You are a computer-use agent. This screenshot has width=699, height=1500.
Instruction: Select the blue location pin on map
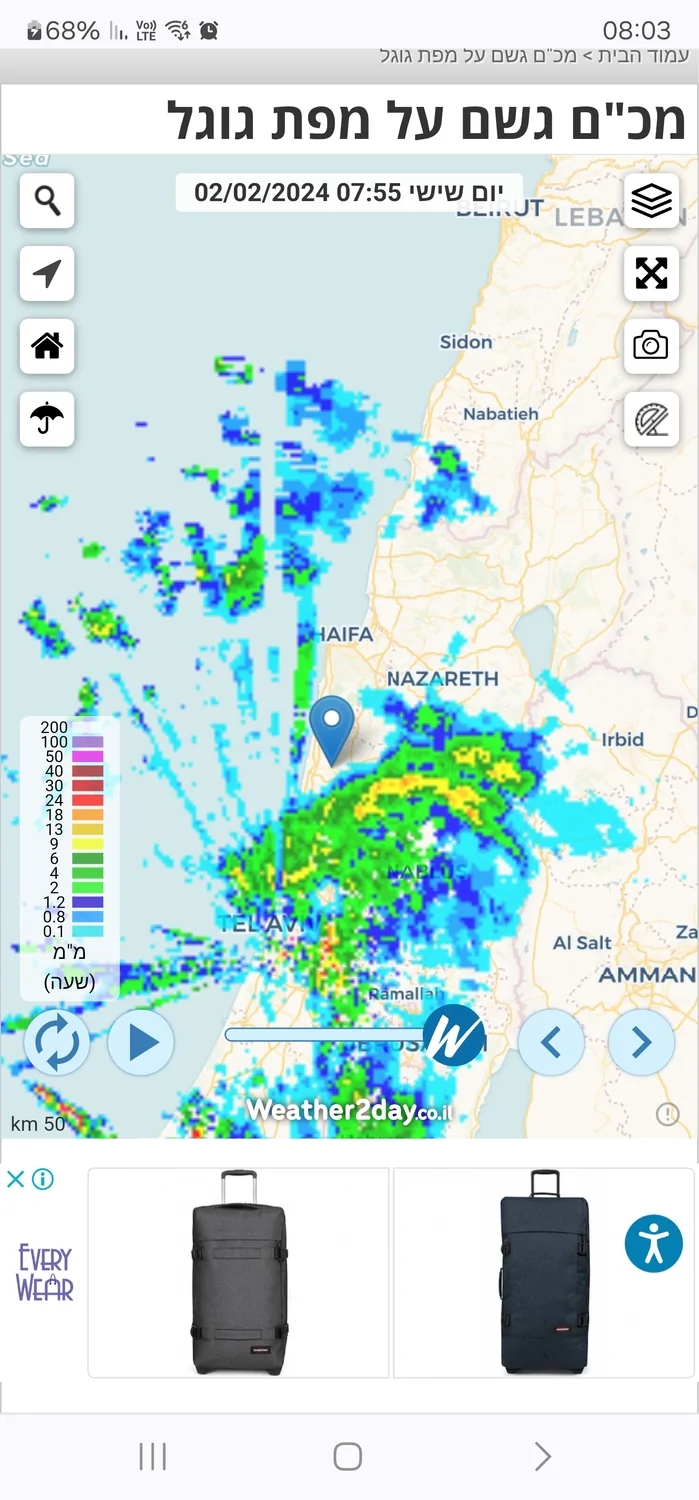(331, 727)
